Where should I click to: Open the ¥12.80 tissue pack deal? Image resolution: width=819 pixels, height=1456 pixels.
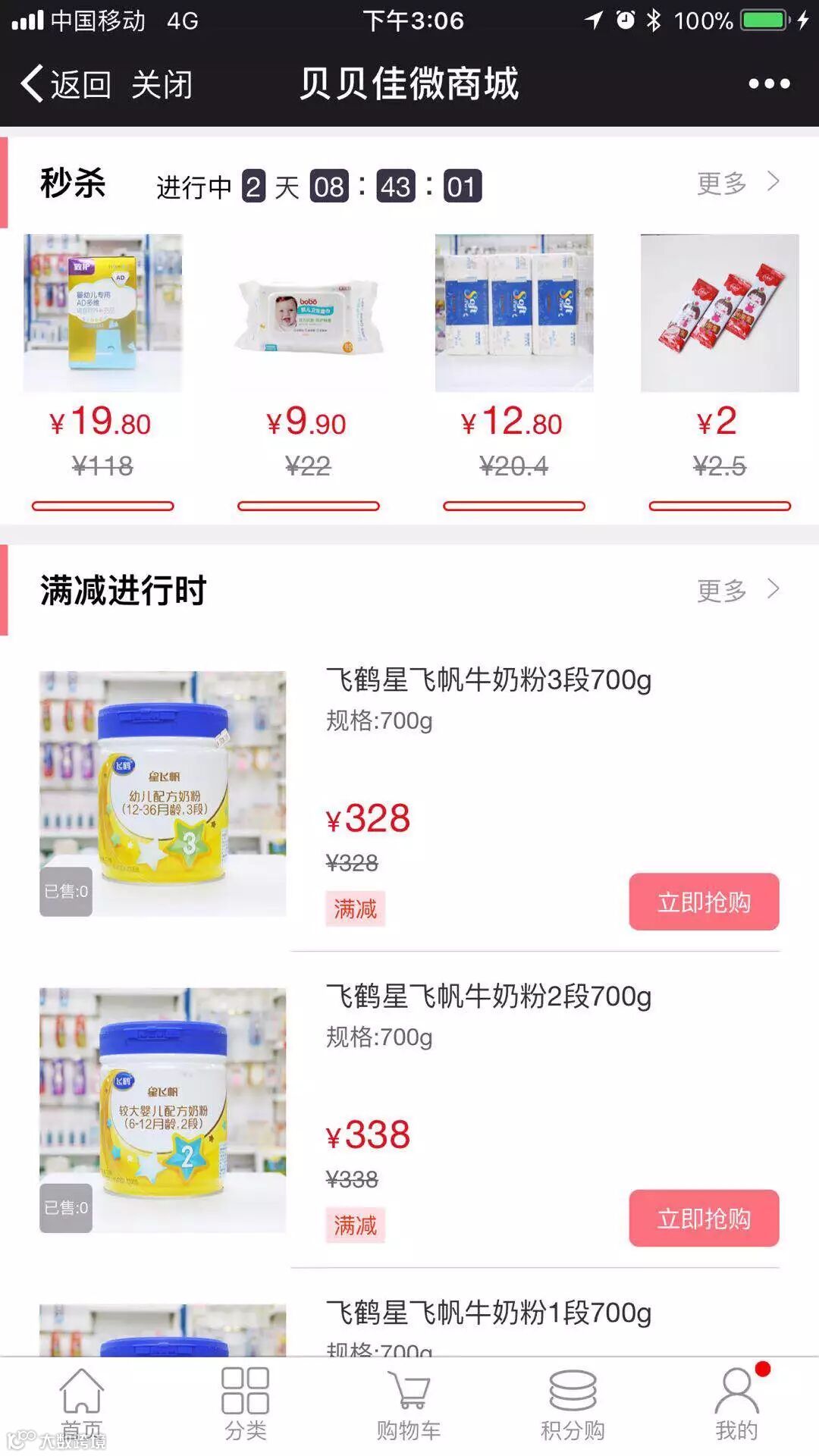point(514,314)
